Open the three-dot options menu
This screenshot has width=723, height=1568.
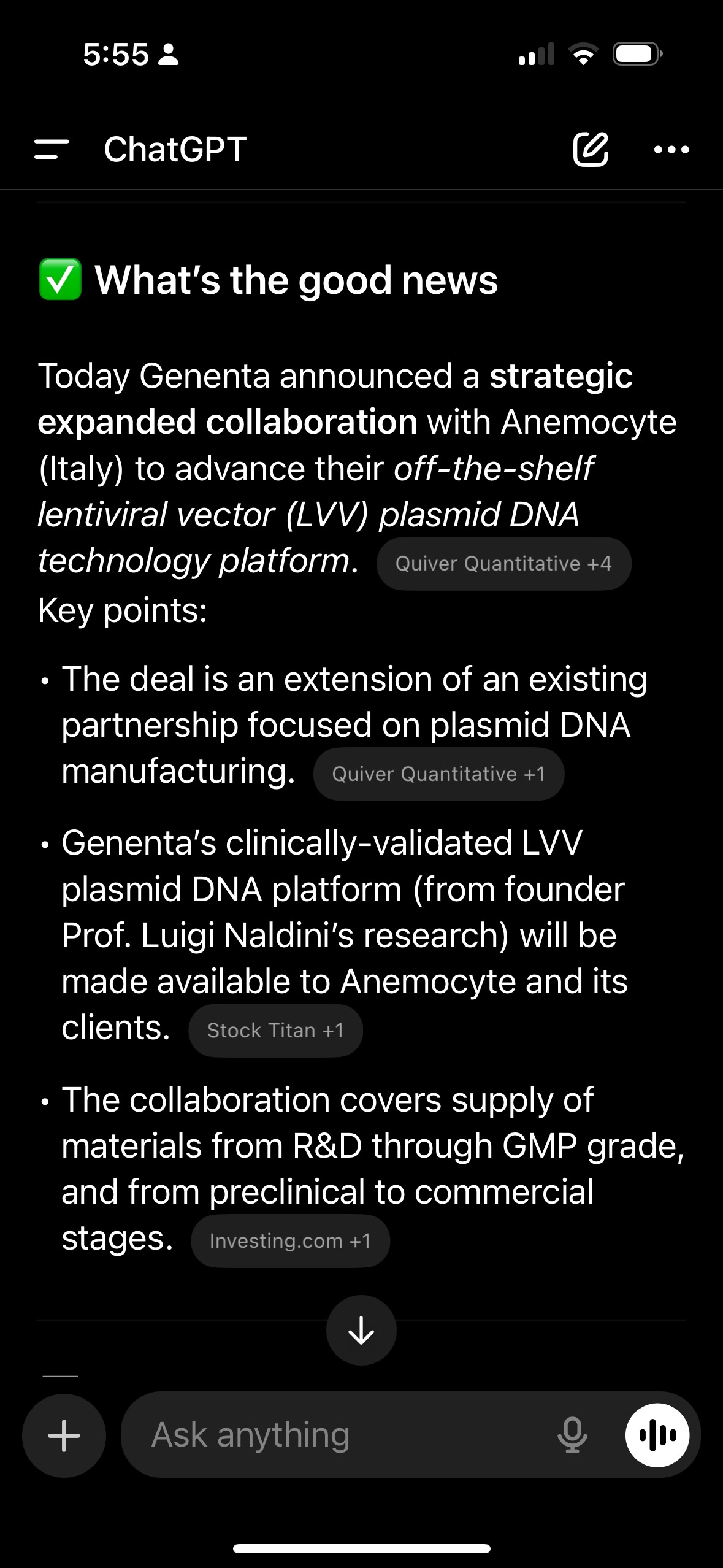point(671,149)
